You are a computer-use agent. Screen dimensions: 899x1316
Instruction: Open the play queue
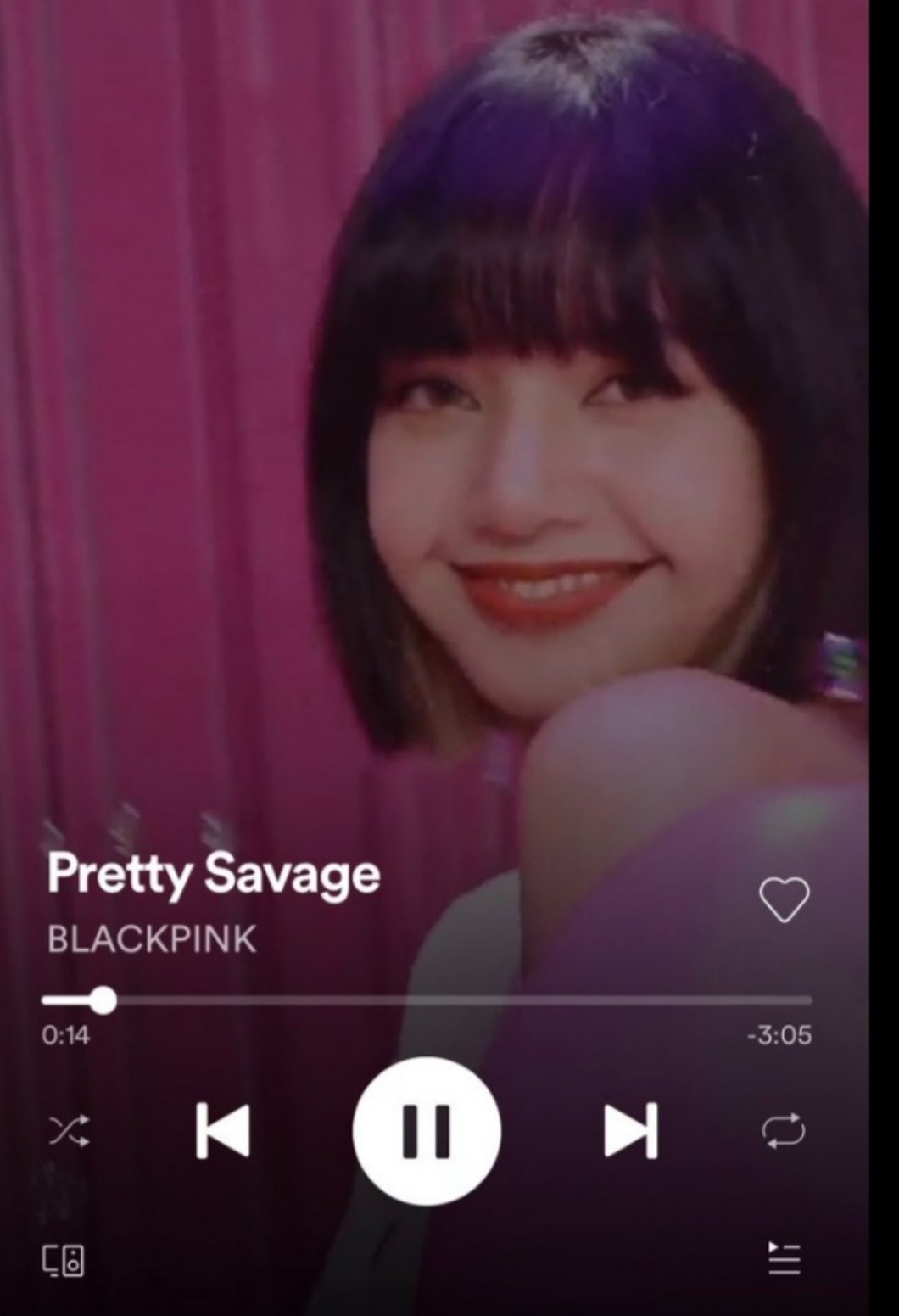tap(784, 1258)
